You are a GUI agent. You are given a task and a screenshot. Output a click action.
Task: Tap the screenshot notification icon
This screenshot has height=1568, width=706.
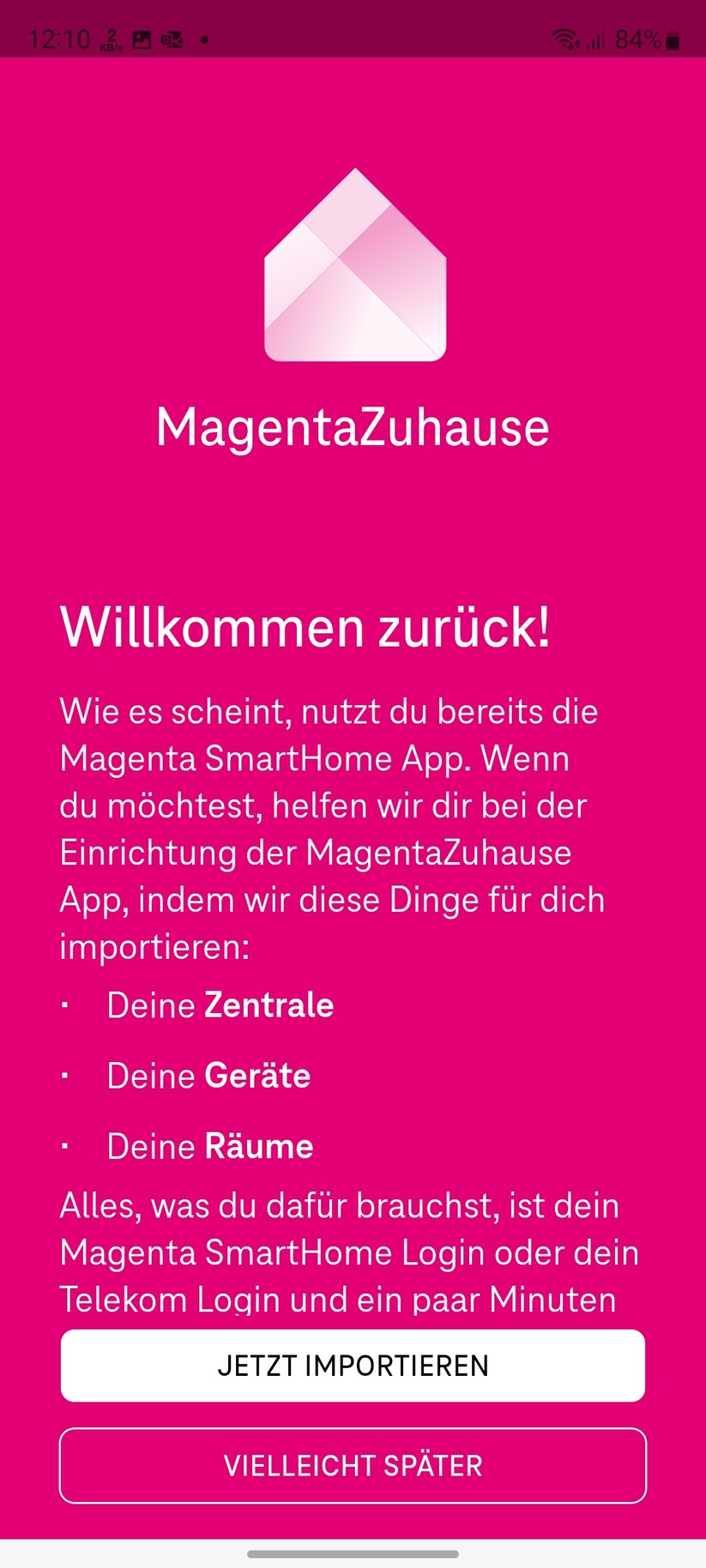(142, 39)
